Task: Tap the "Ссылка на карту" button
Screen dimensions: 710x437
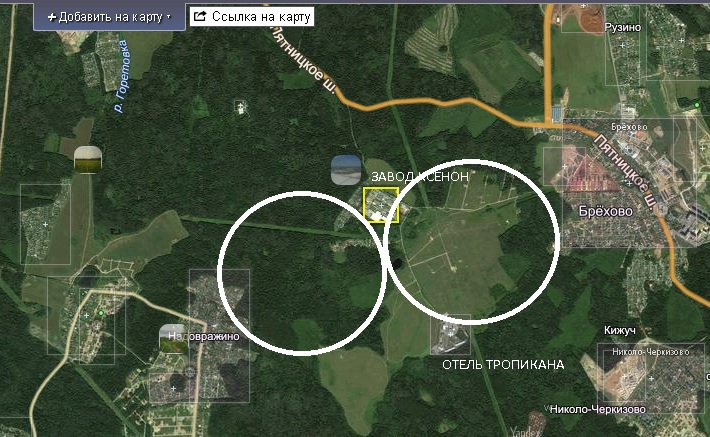Action: click(x=251, y=17)
